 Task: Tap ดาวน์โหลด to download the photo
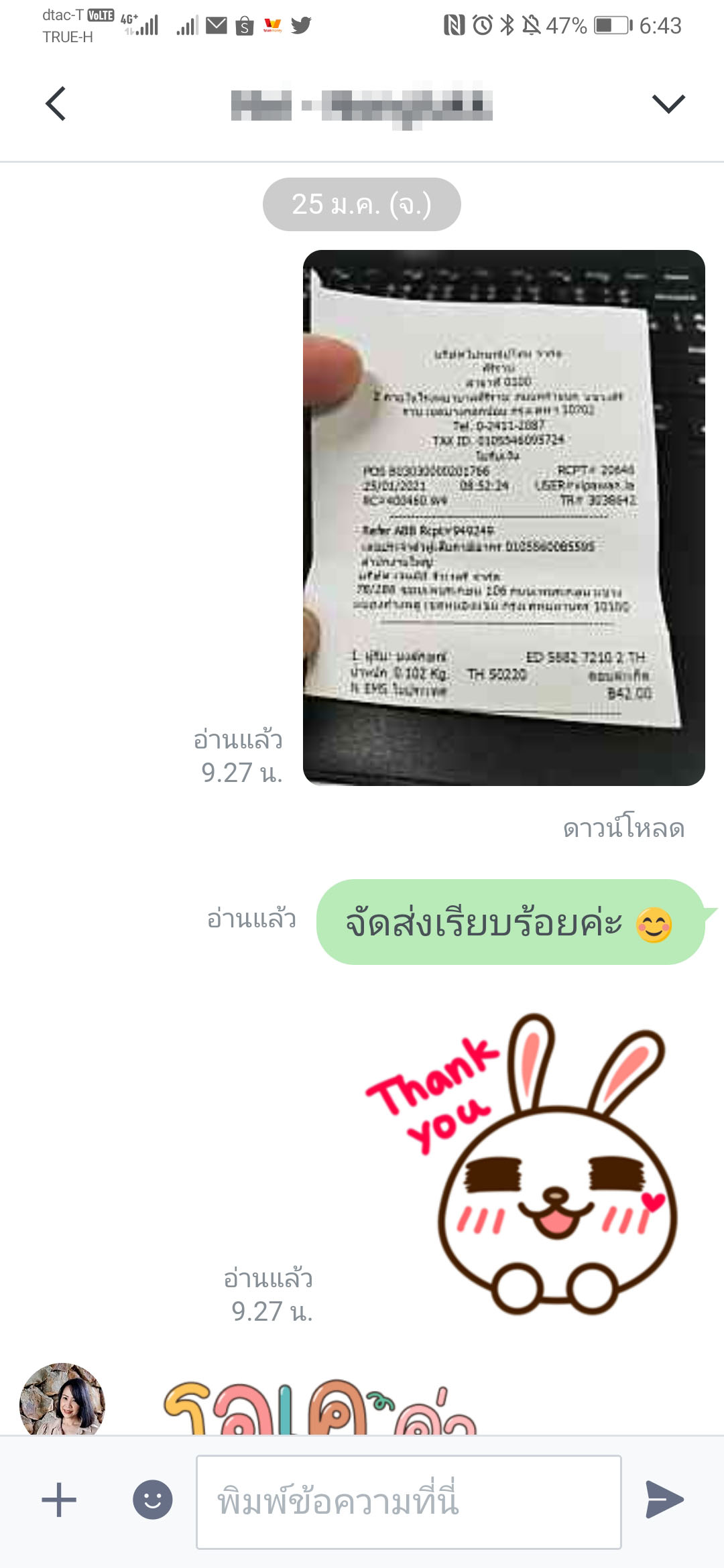click(623, 828)
